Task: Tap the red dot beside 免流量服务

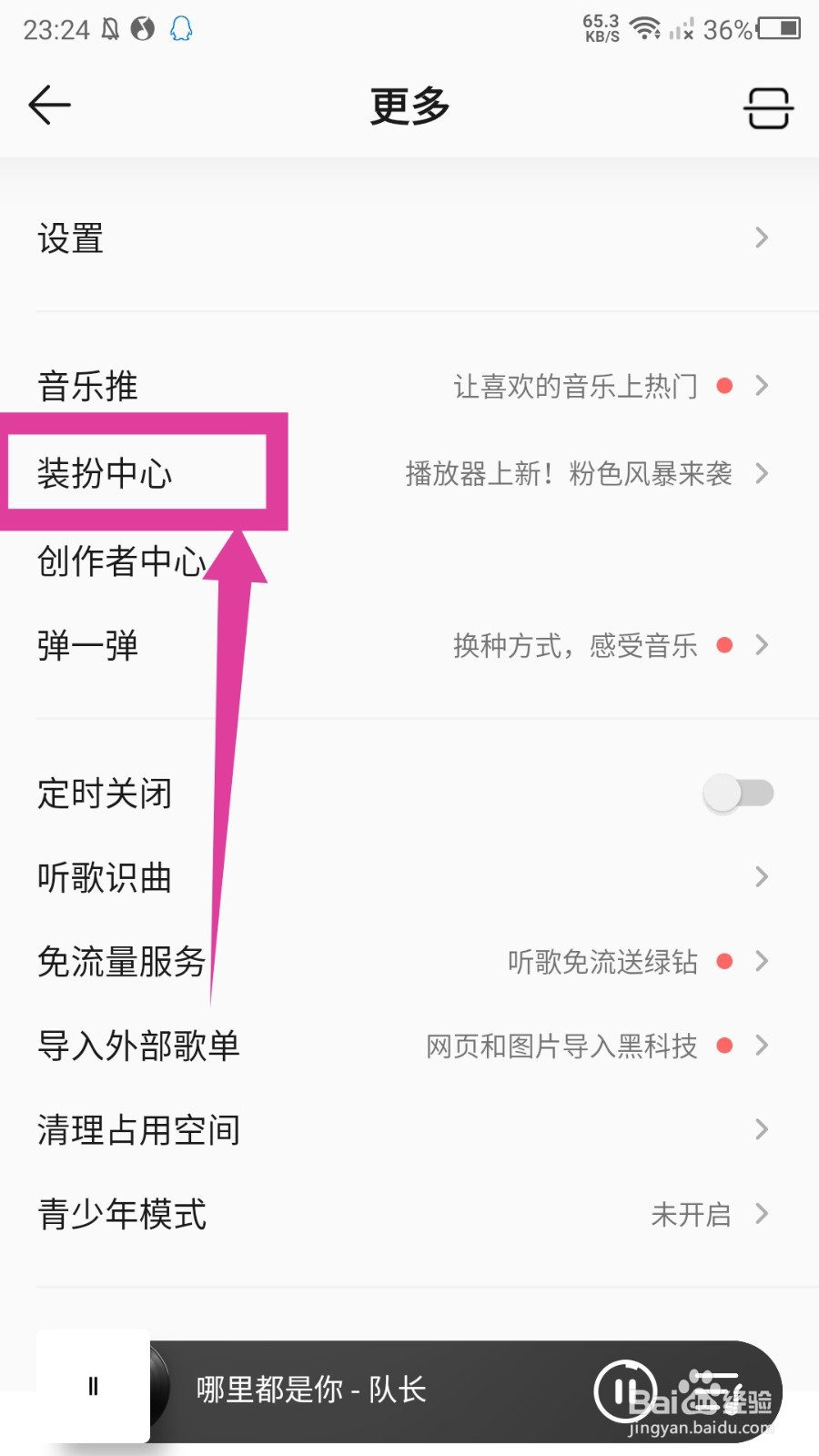Action: [724, 961]
